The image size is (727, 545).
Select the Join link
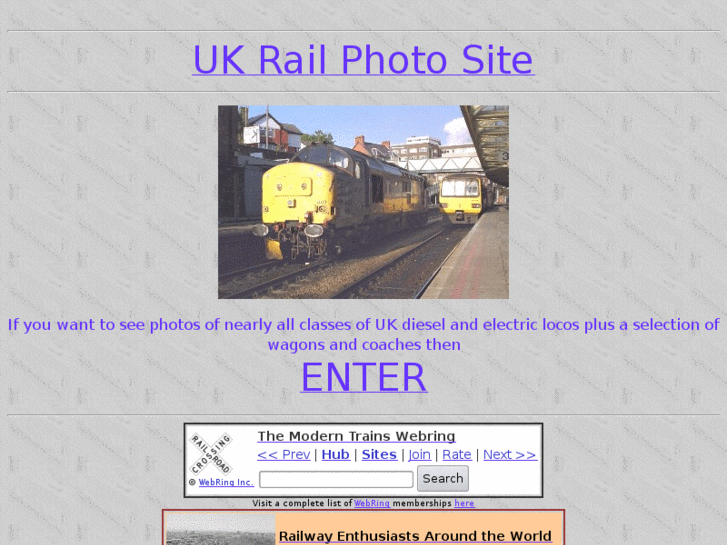(x=419, y=455)
